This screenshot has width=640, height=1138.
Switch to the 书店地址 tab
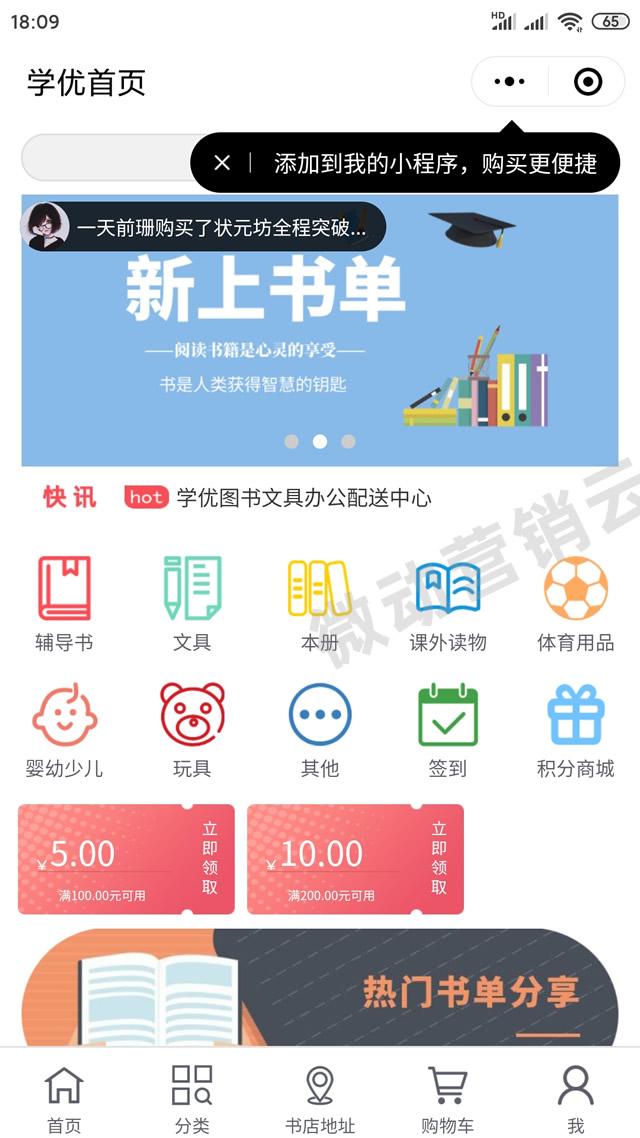point(320,1097)
